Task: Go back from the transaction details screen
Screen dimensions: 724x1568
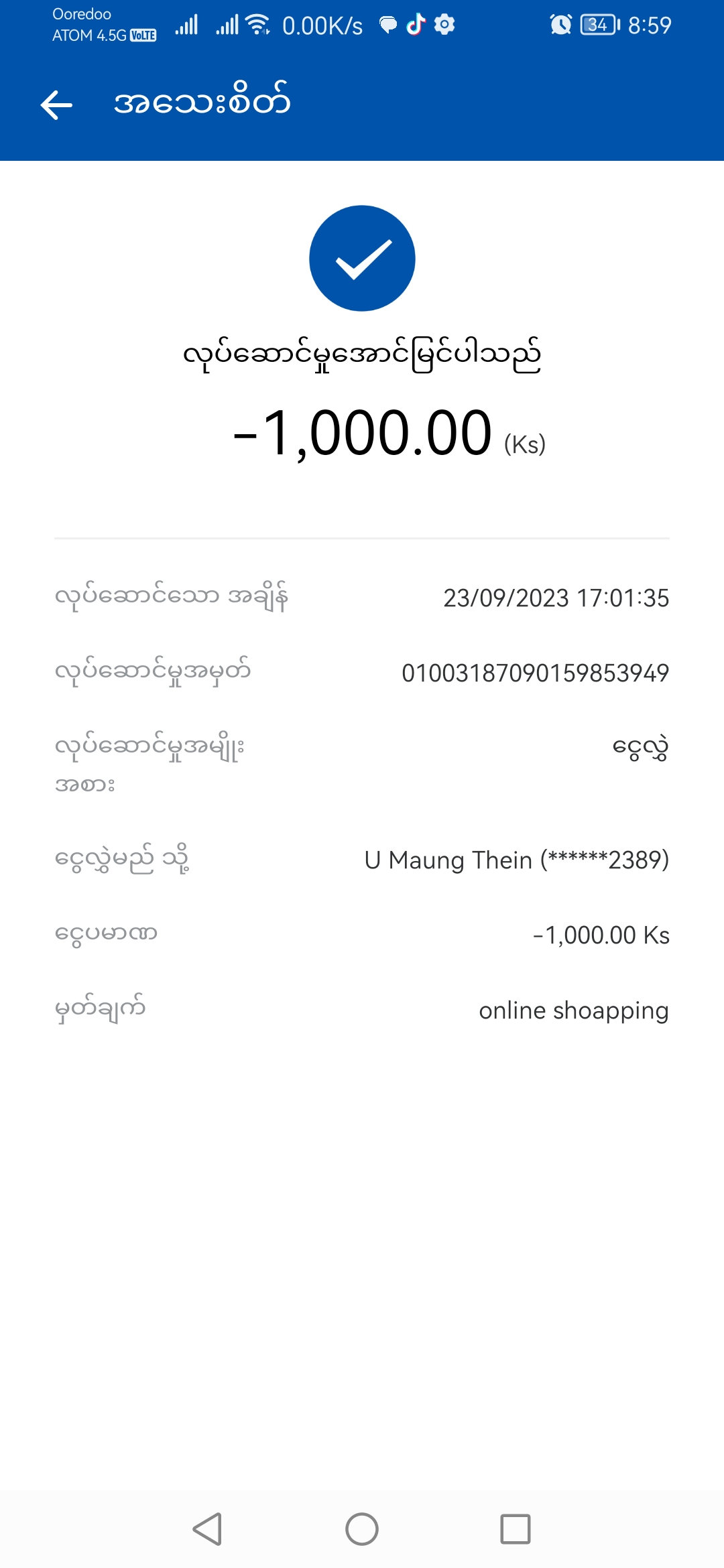Action: (x=56, y=105)
